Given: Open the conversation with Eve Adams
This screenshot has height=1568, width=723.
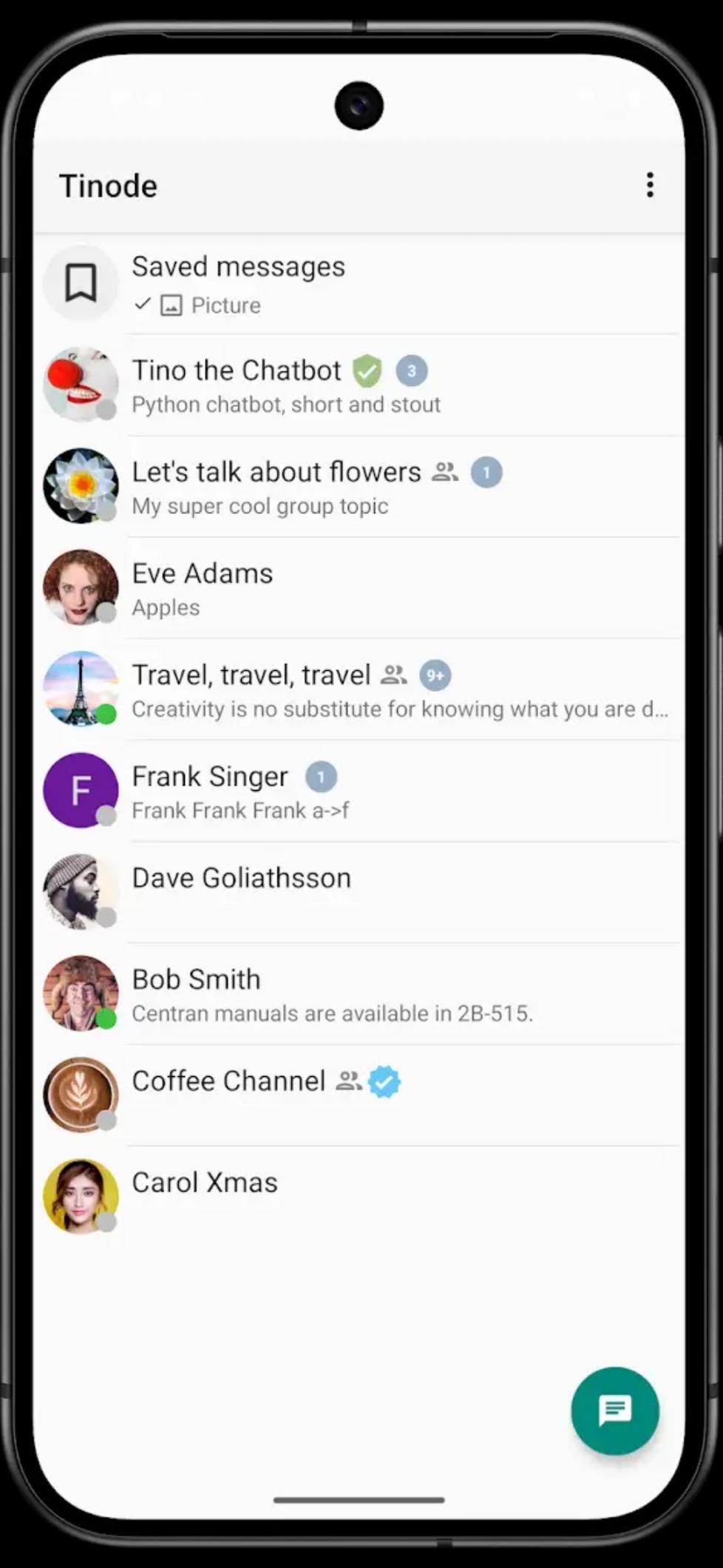Looking at the screenshot, I should [x=359, y=587].
